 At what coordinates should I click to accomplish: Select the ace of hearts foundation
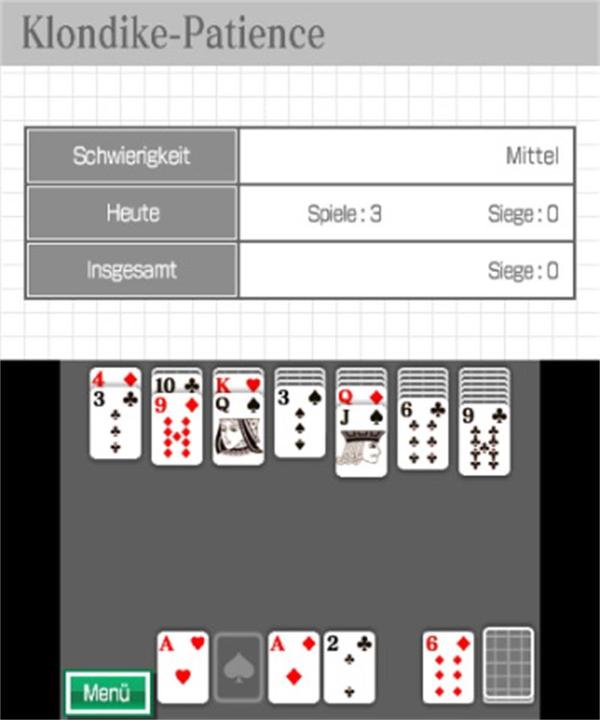coord(183,667)
